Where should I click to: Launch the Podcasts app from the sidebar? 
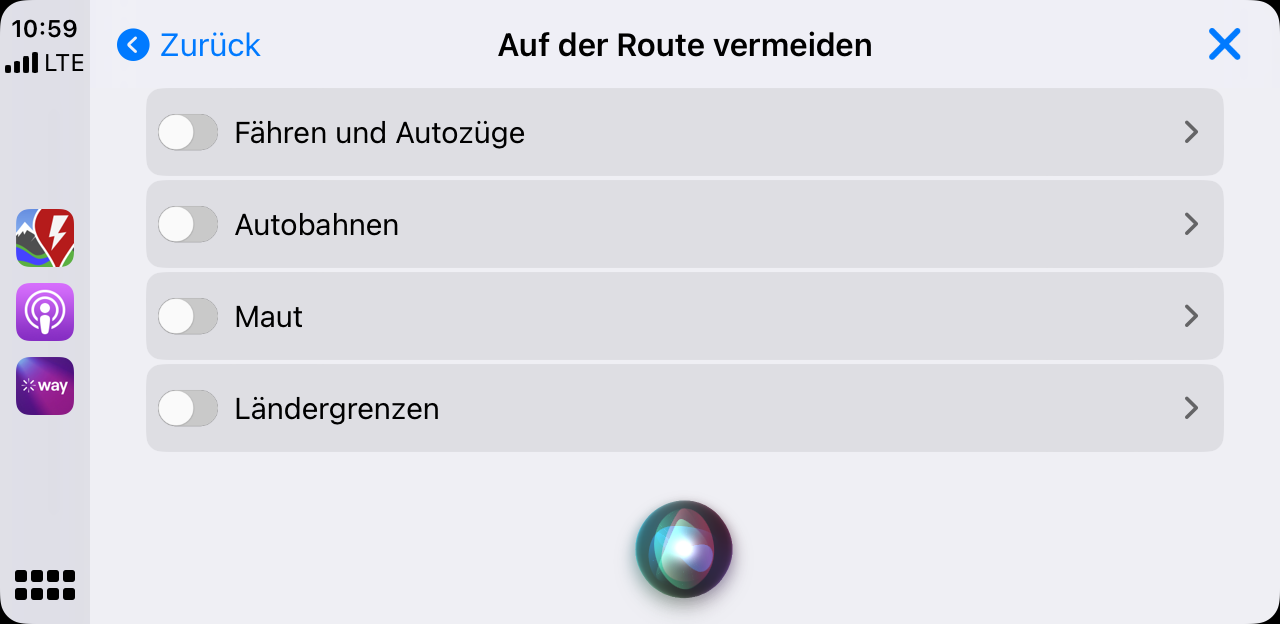pyautogui.click(x=45, y=312)
